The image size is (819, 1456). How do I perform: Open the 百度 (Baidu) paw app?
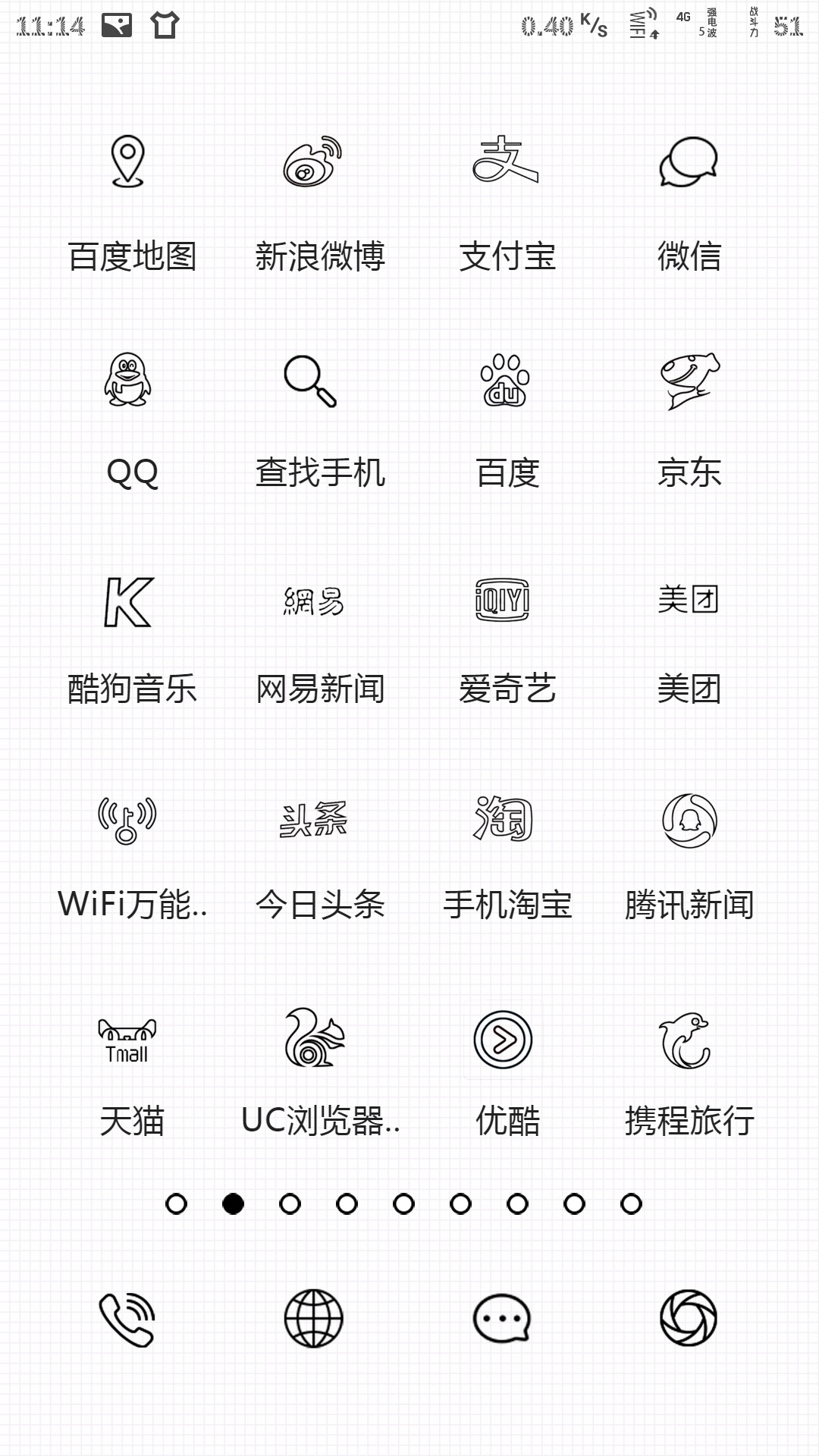505,380
